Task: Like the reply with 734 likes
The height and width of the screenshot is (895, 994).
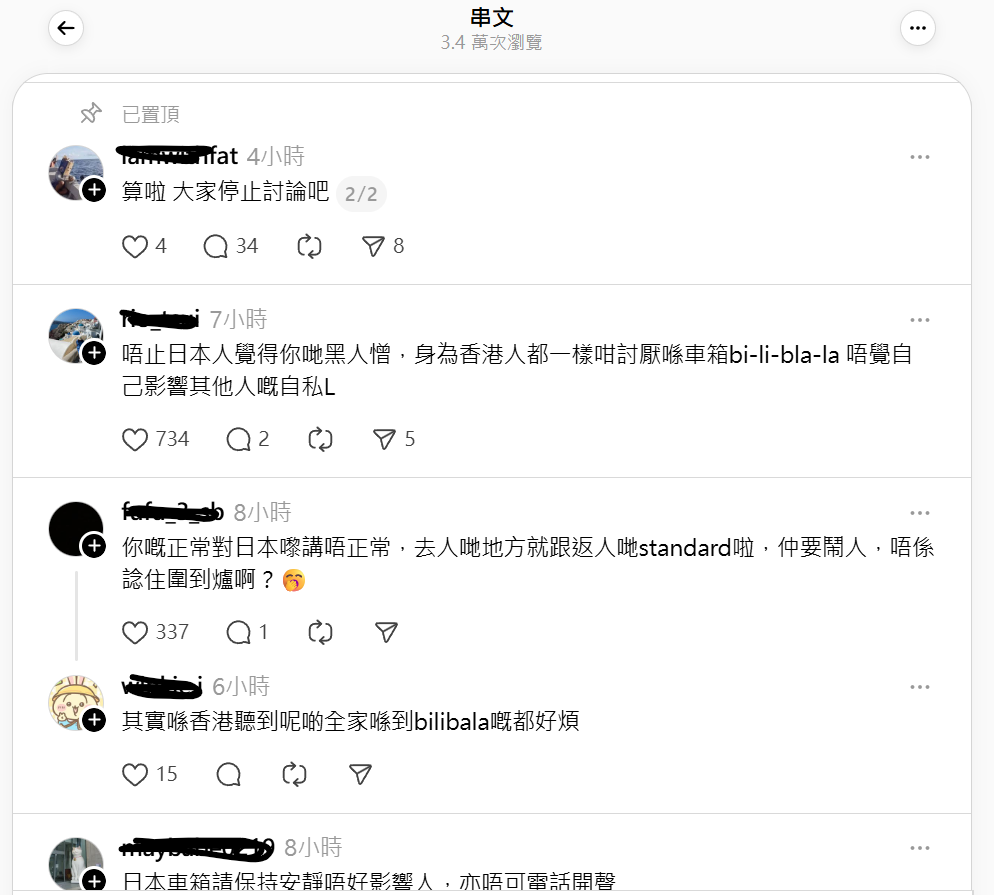Action: (x=135, y=439)
